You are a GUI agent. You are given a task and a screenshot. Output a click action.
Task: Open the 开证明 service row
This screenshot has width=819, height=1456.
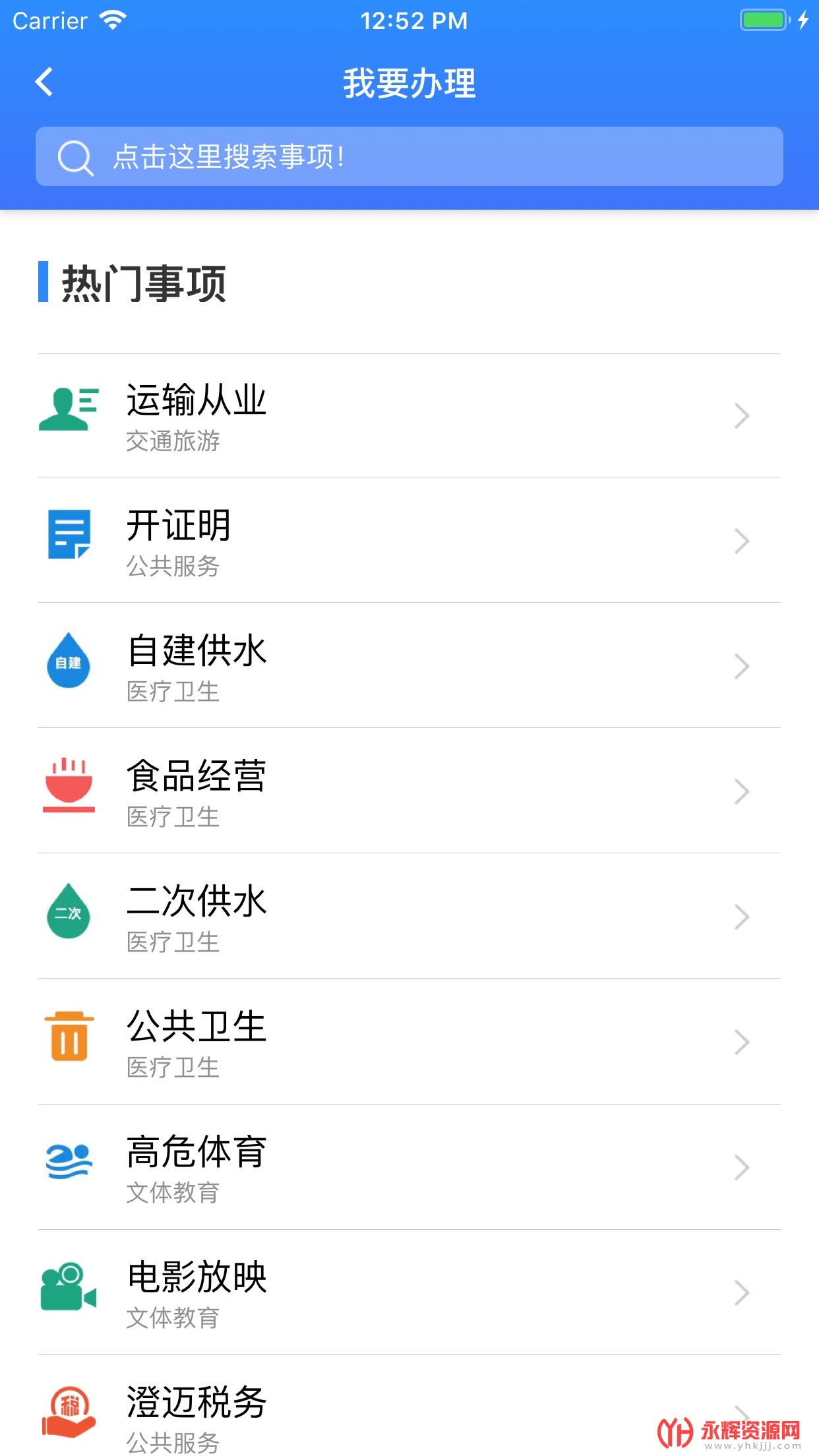[409, 540]
